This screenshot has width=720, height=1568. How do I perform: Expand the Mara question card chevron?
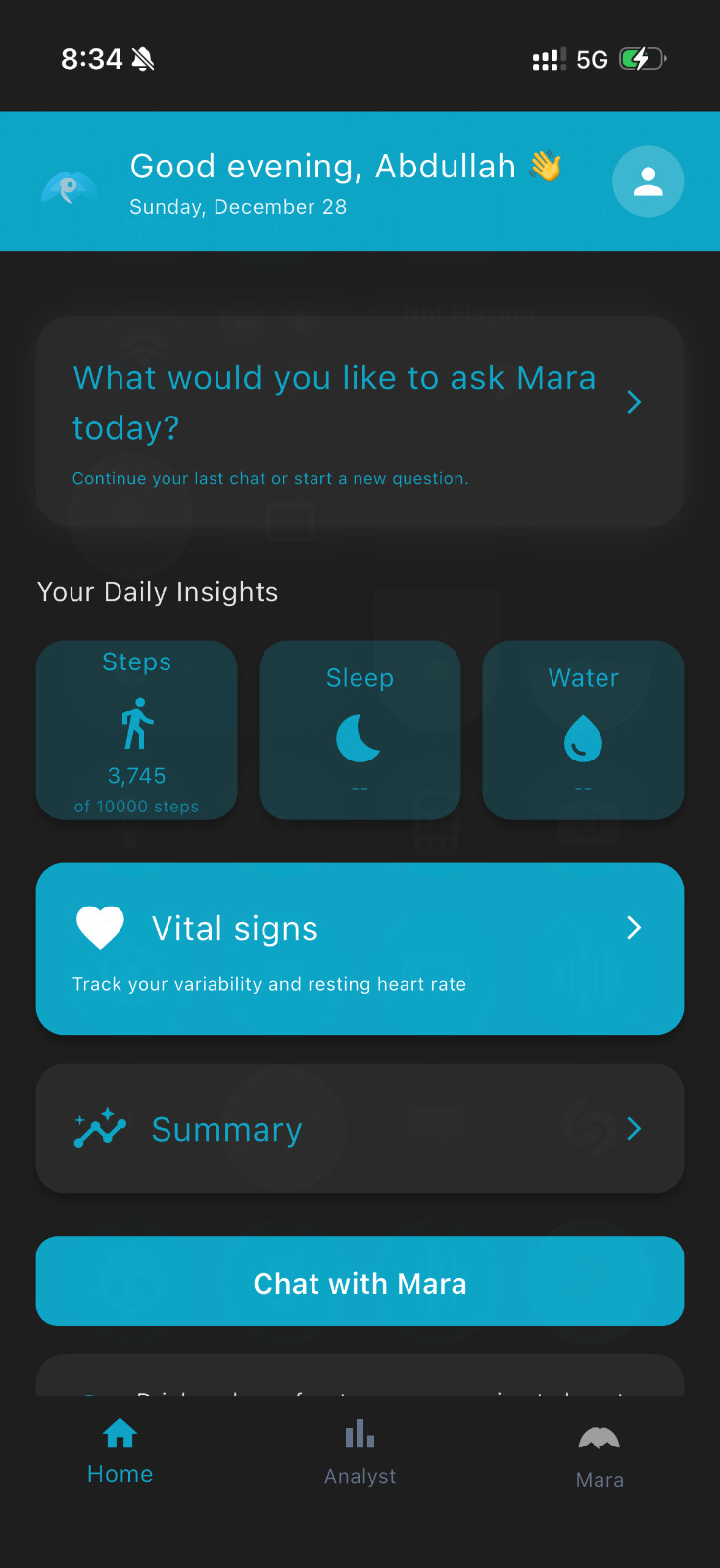(x=633, y=402)
